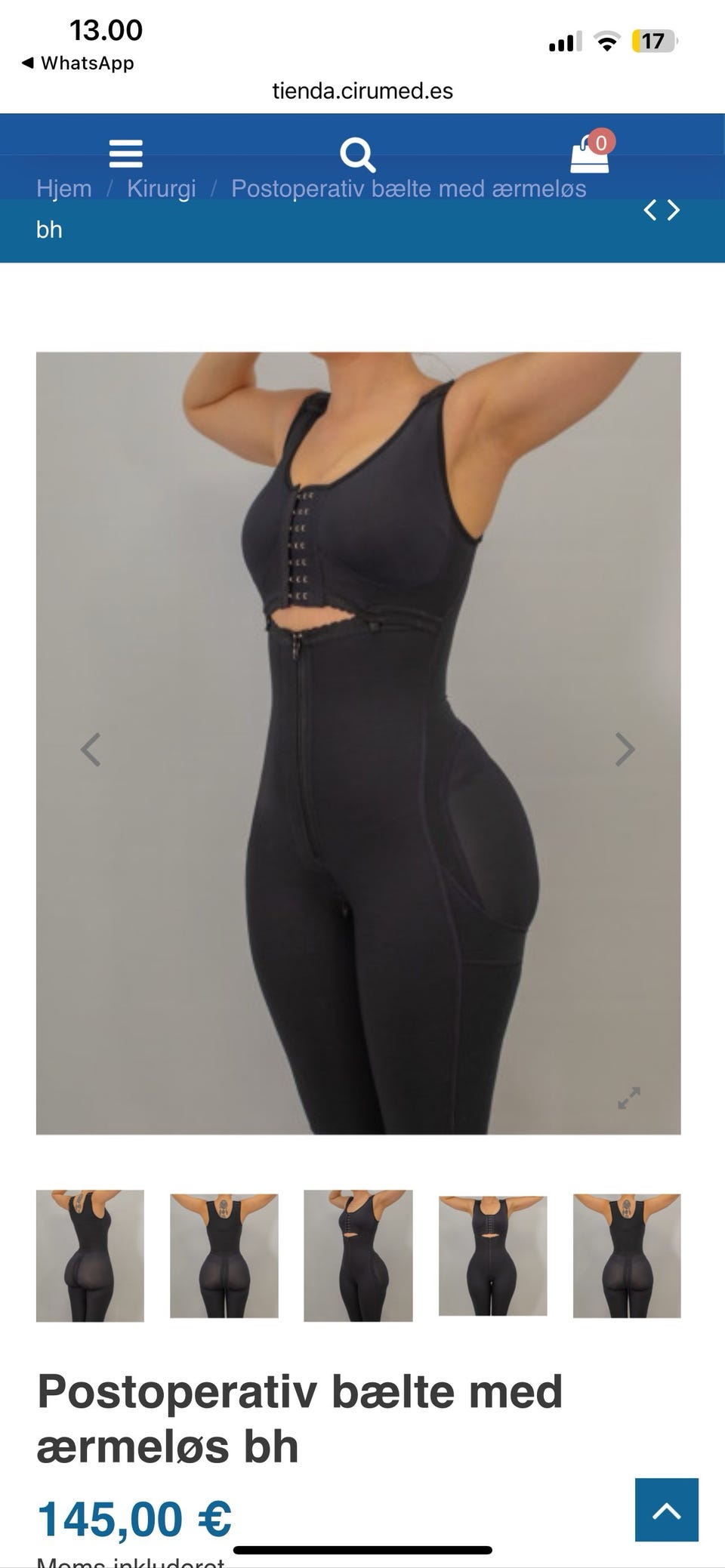725x1568 pixels.
Task: Go to the previous product
Action: point(650,211)
